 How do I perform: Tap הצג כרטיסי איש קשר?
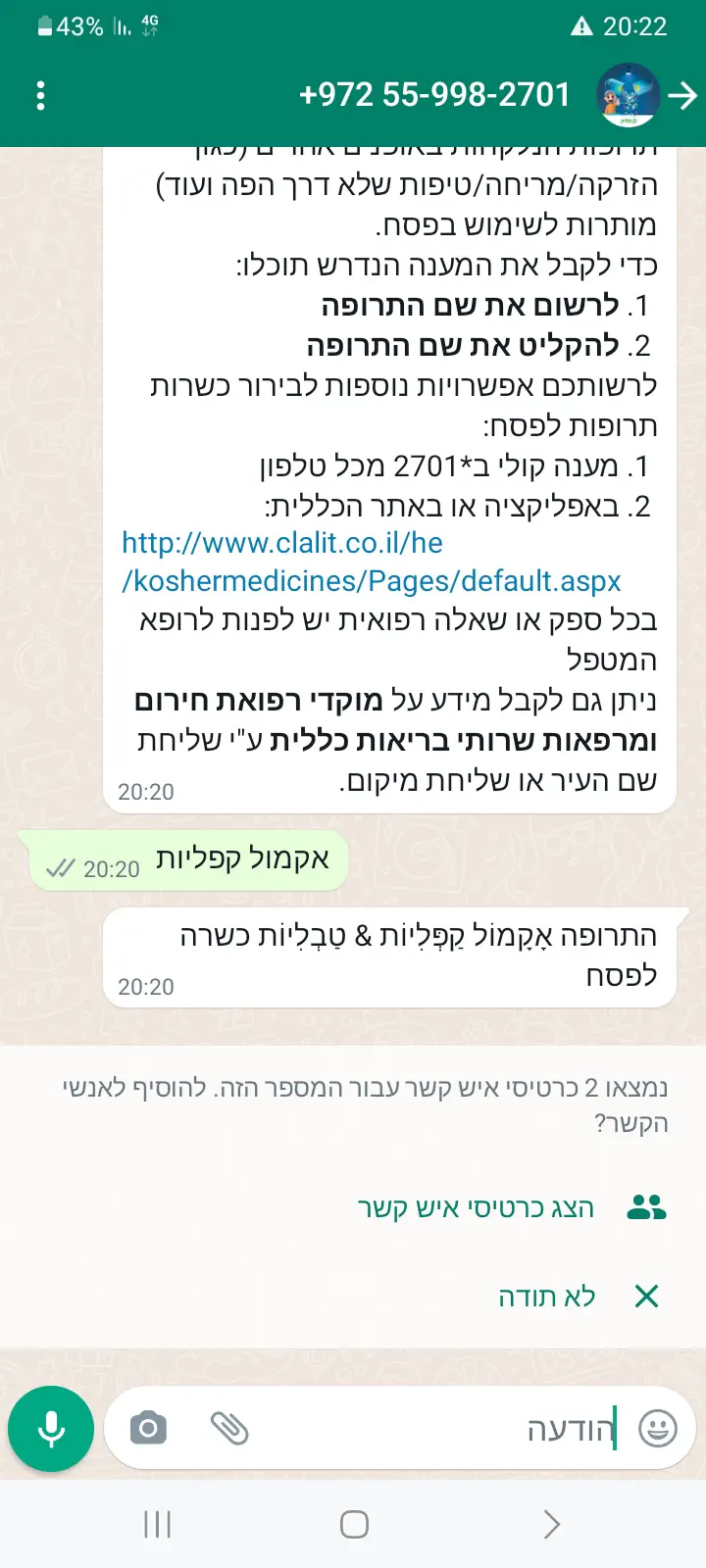pos(477,1207)
